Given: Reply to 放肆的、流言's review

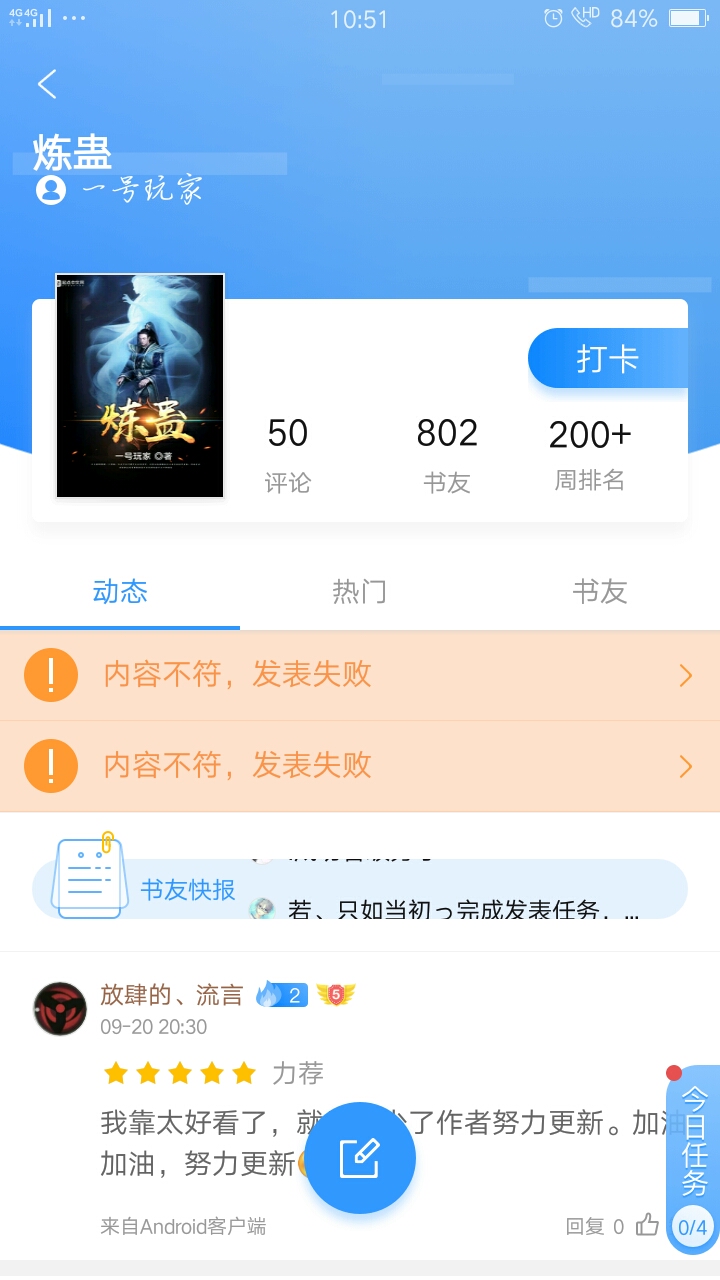Looking at the screenshot, I should click(x=595, y=1226).
